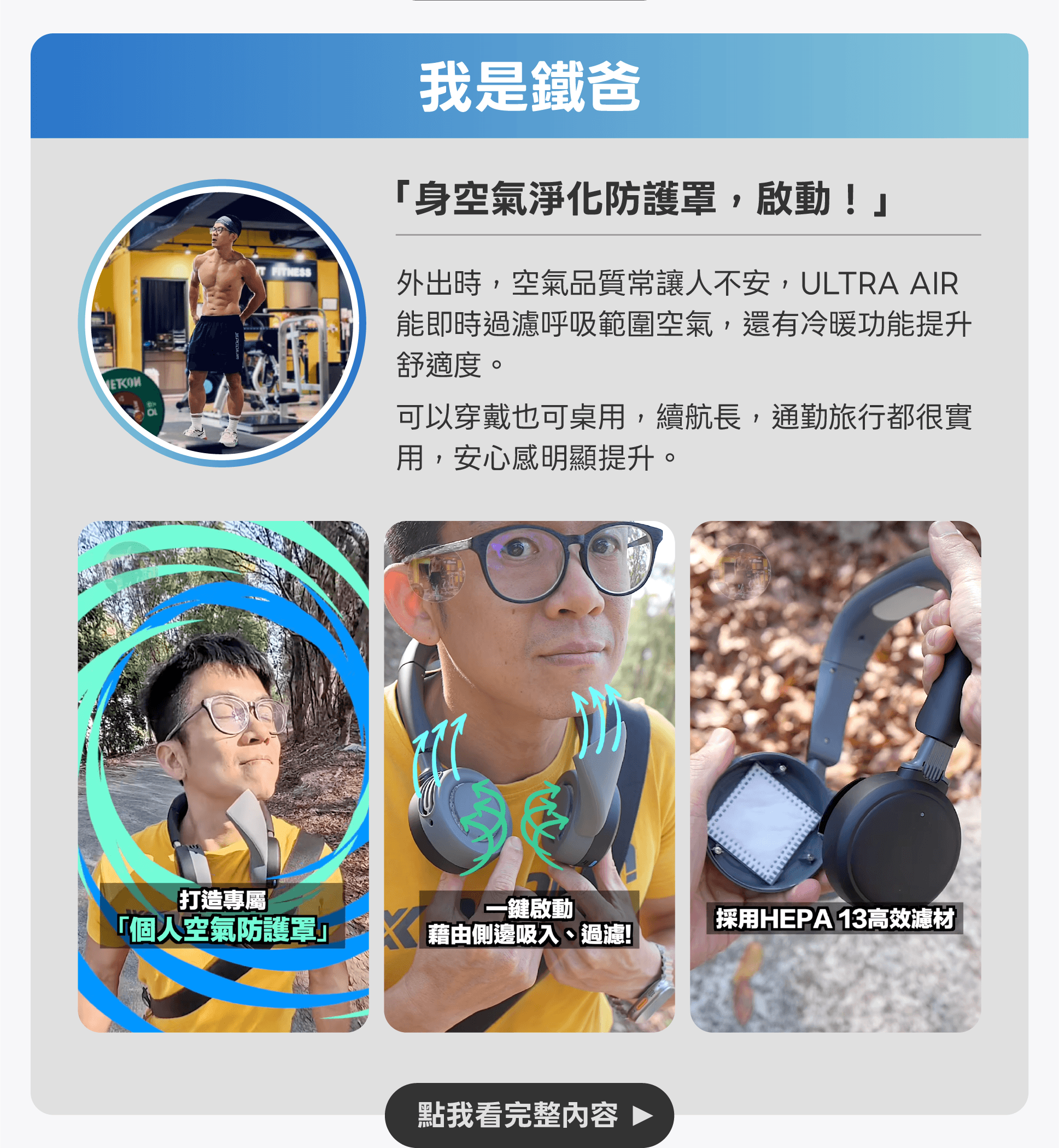Tap the 點我看完整內容 button
1059x1148 pixels.
[529, 1115]
